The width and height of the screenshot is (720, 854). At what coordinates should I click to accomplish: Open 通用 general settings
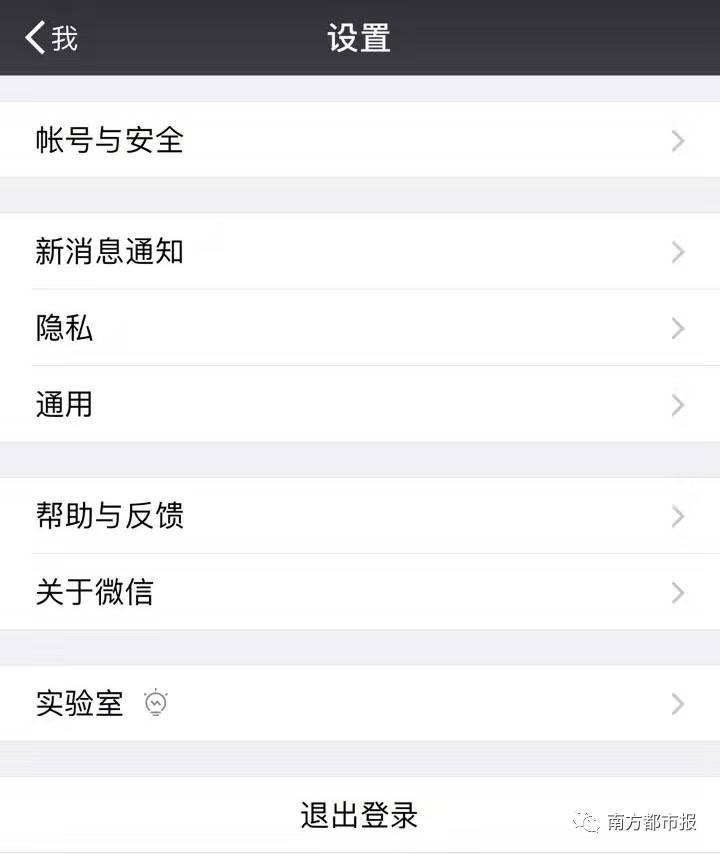click(360, 405)
